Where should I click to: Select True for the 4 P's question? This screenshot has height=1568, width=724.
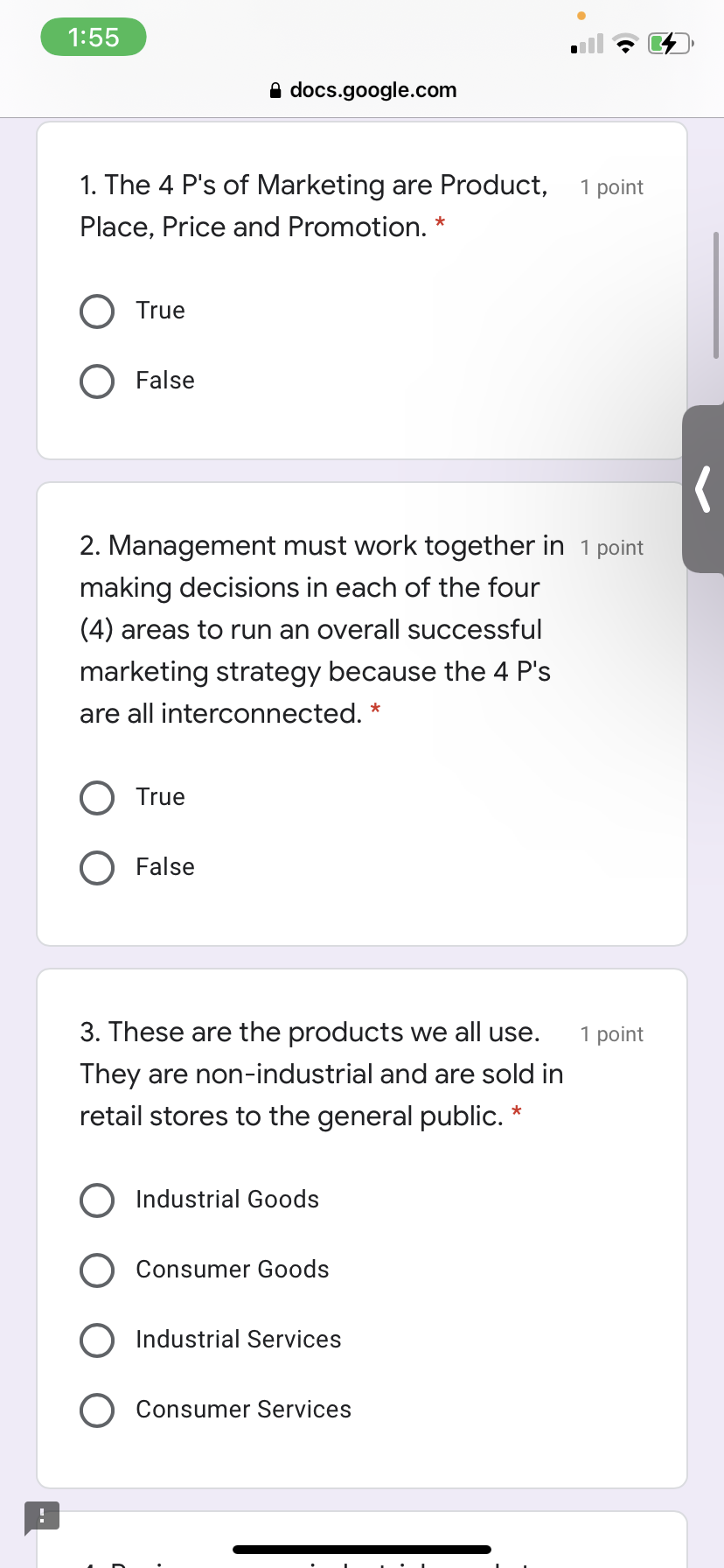pos(96,311)
